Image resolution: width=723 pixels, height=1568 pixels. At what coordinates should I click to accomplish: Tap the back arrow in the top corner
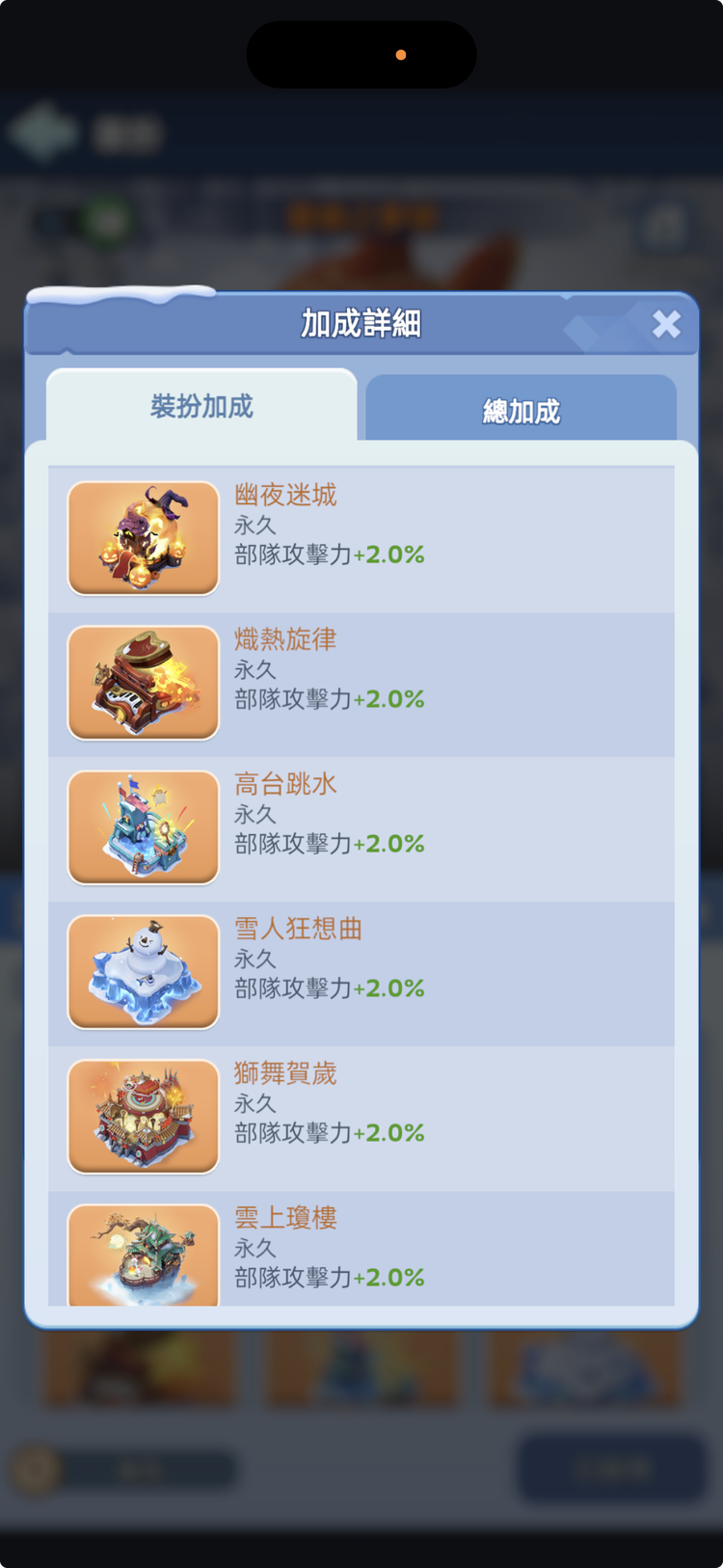point(42,131)
